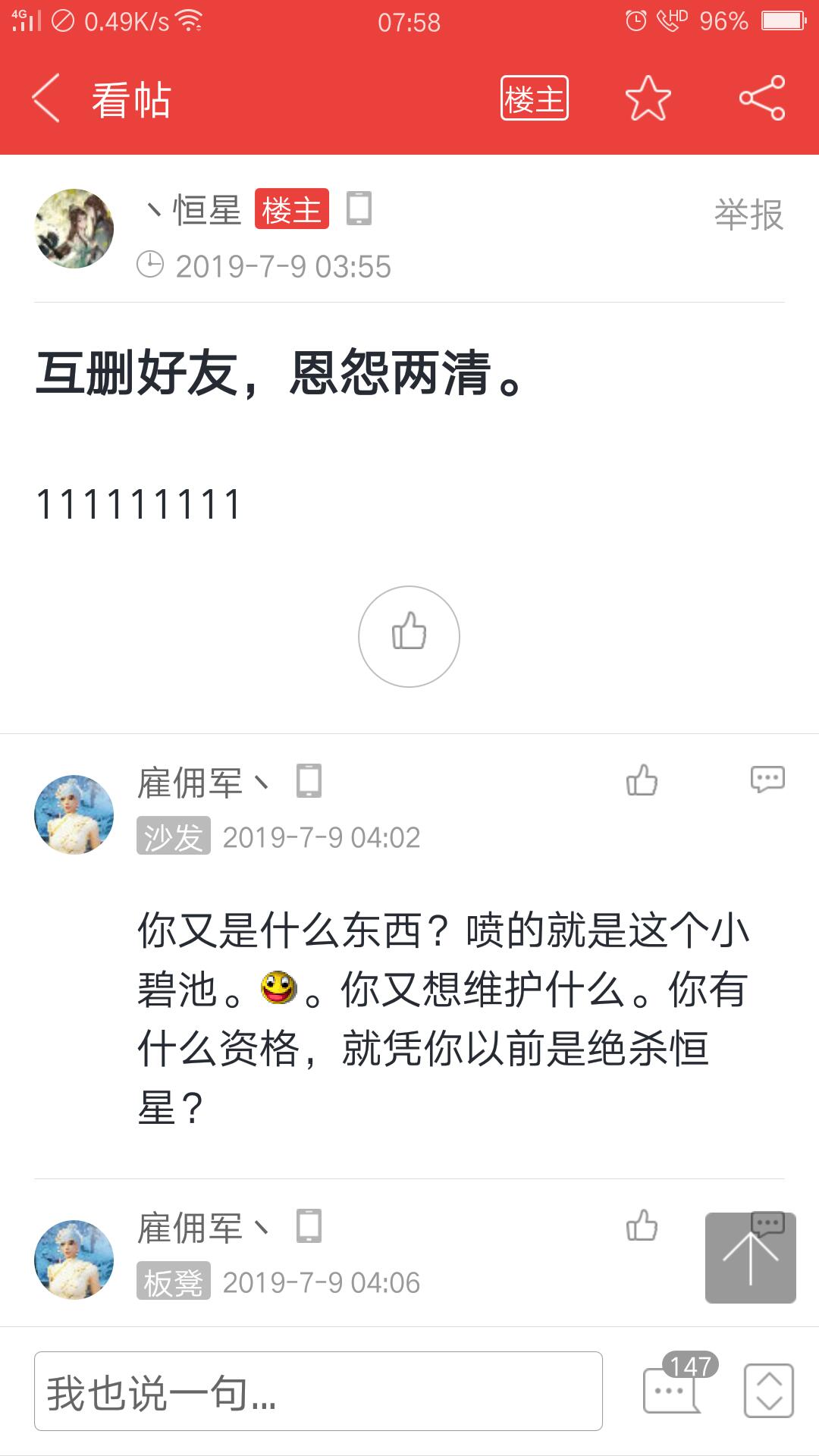Jump back to top with the arrow button

coord(750,1258)
